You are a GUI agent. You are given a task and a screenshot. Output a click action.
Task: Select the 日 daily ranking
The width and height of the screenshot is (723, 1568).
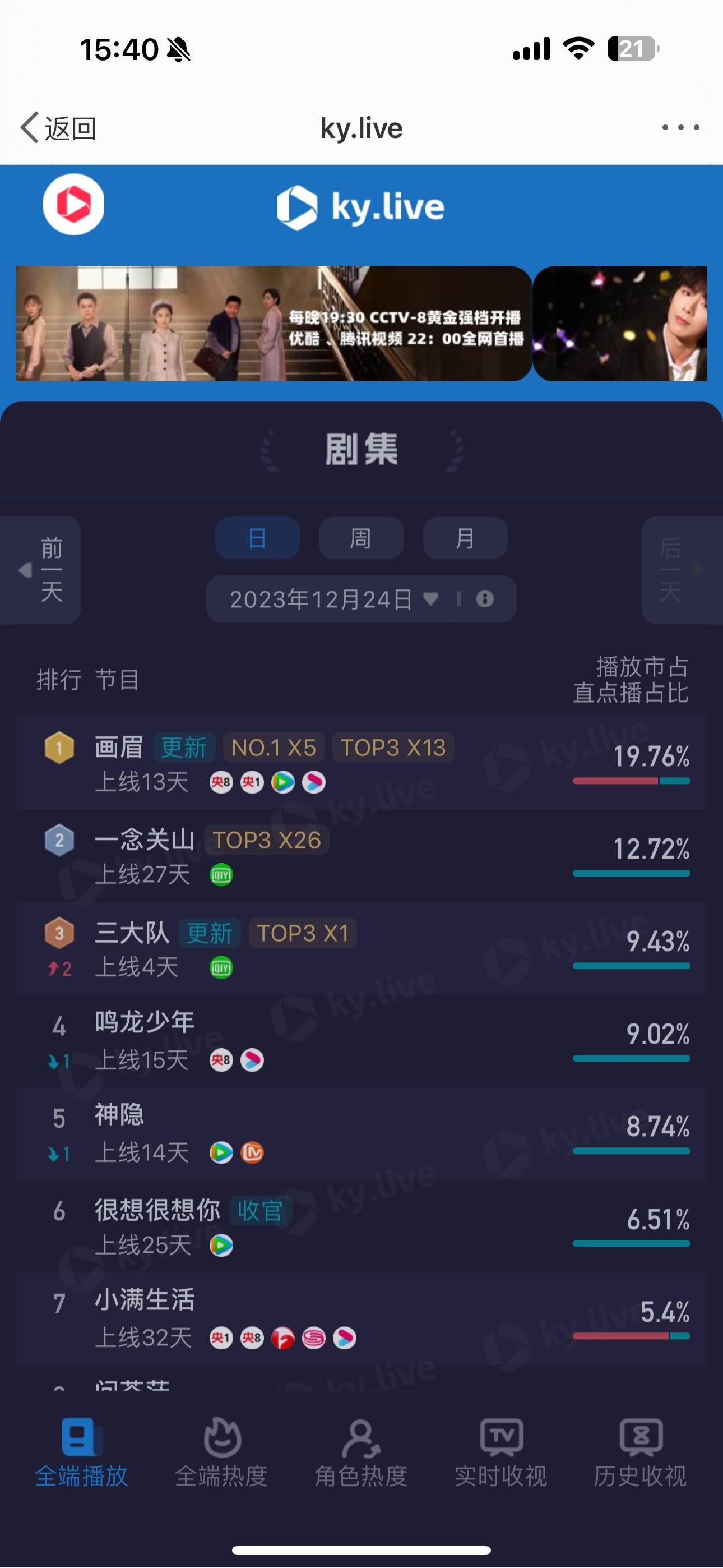(257, 538)
